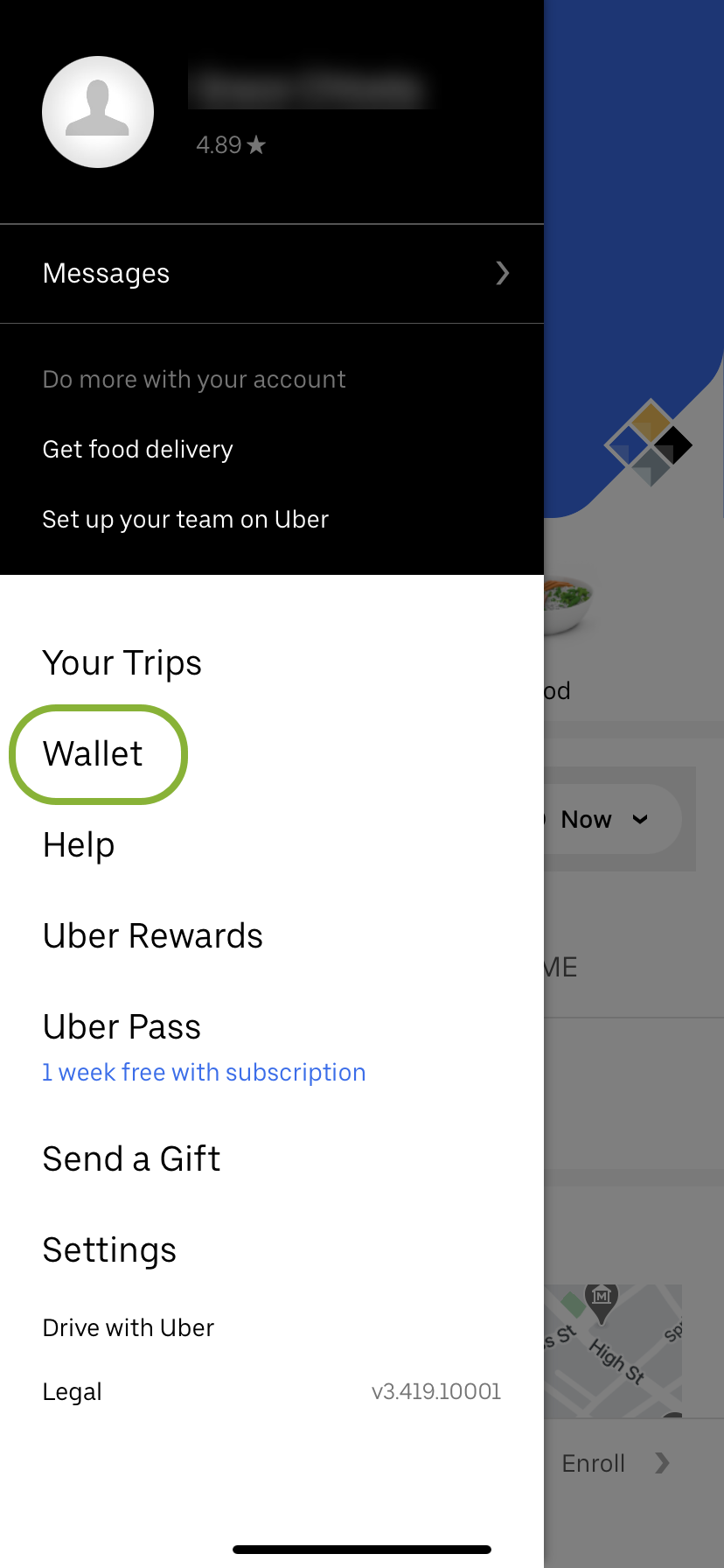Tap the 1 week free subscription link
724x1568 pixels.
(204, 1072)
